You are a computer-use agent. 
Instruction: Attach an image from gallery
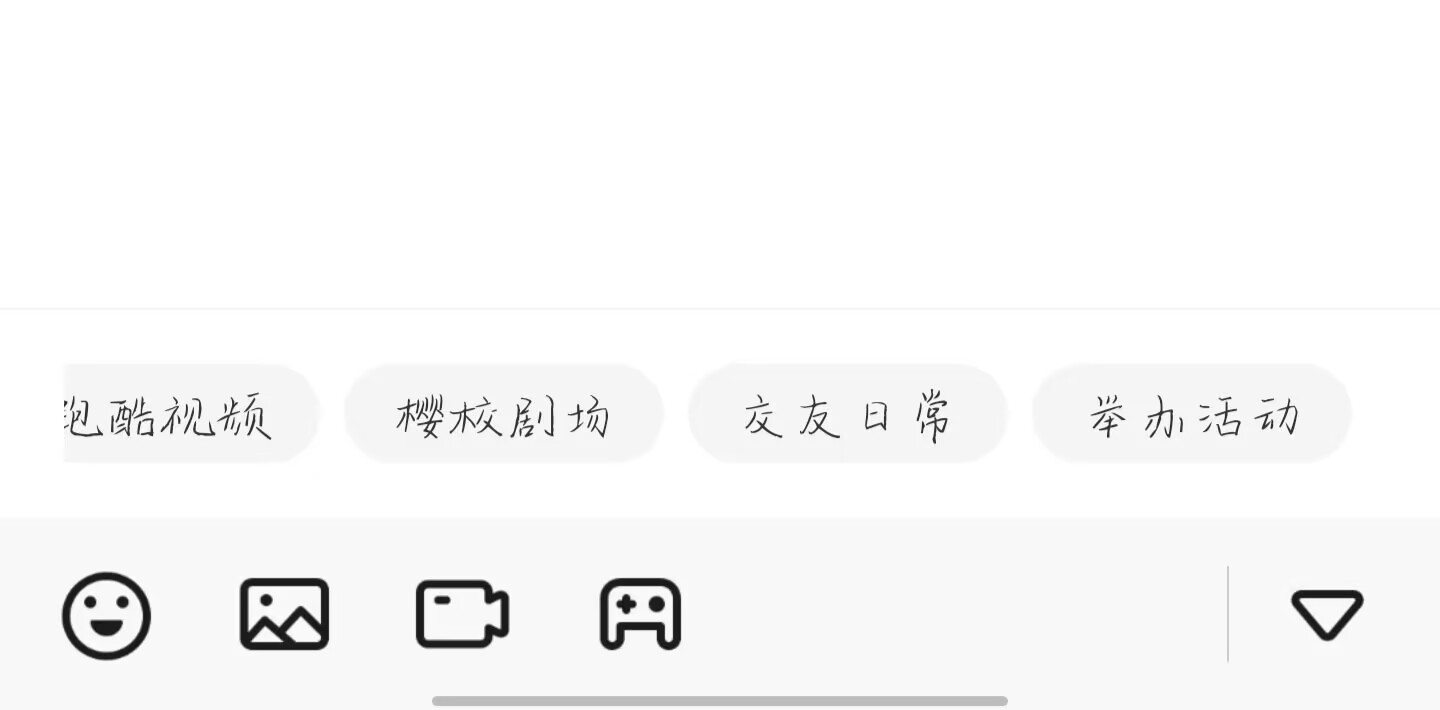(284, 615)
